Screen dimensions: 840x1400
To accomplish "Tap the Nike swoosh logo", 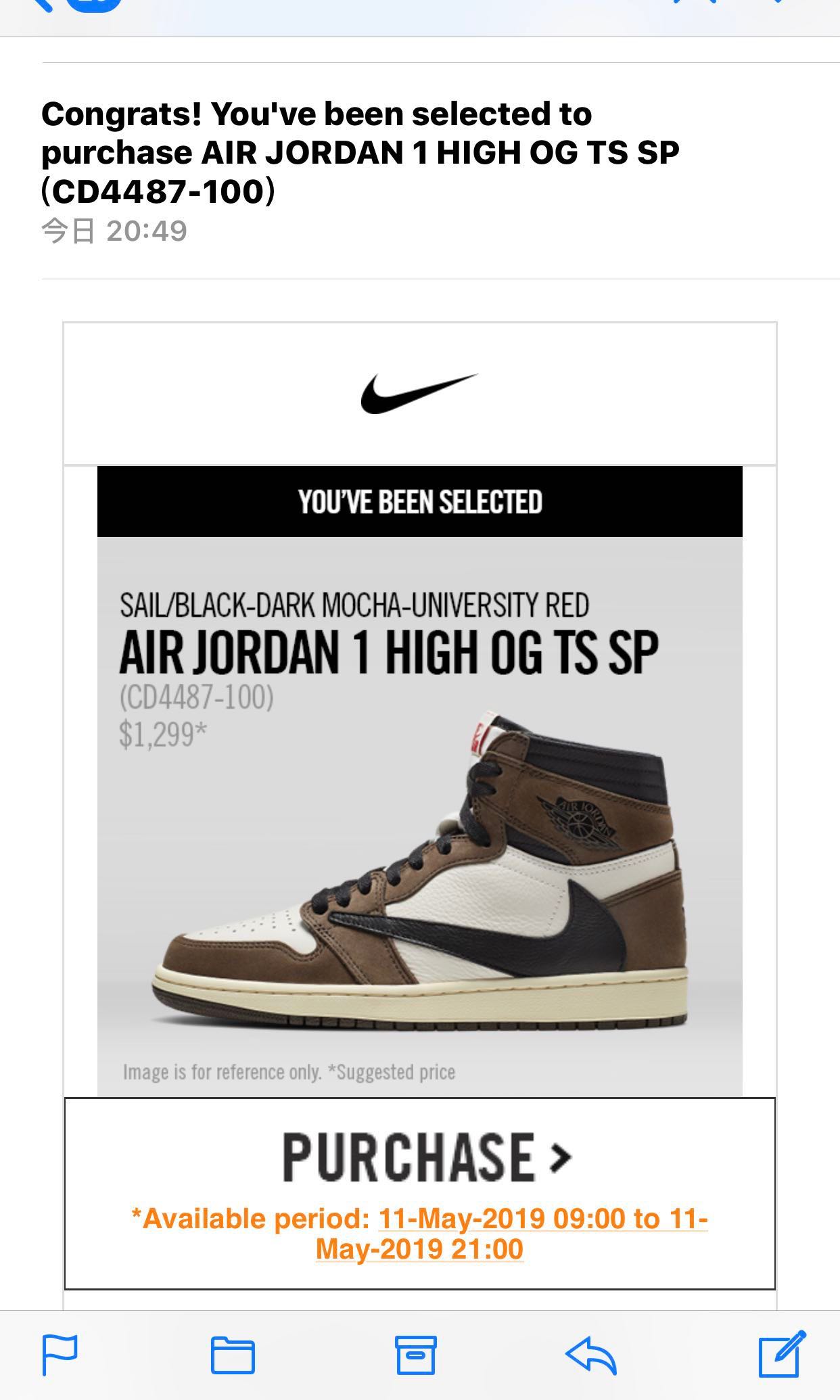I will (x=420, y=392).
